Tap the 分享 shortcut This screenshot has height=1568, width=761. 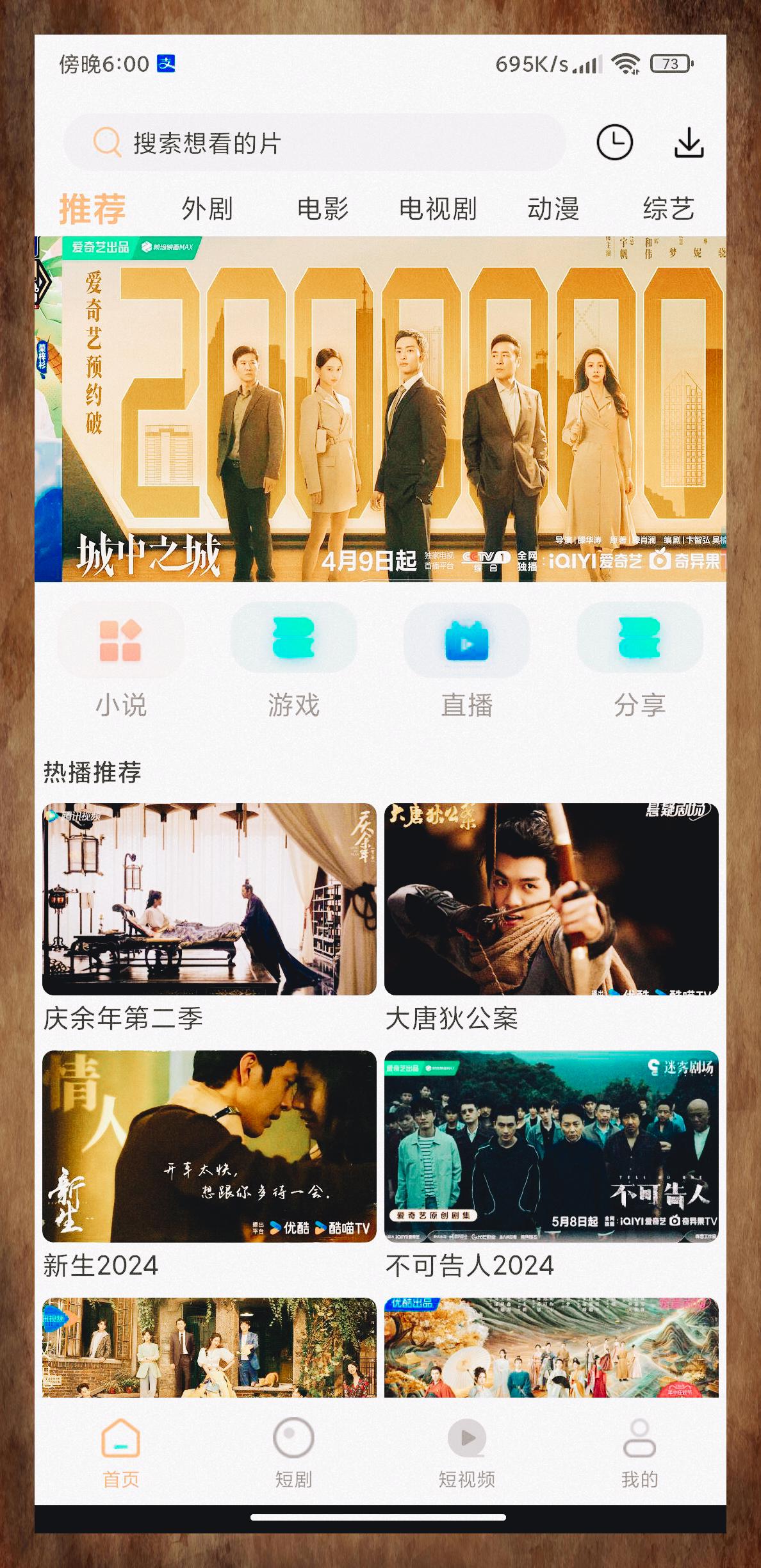click(639, 660)
